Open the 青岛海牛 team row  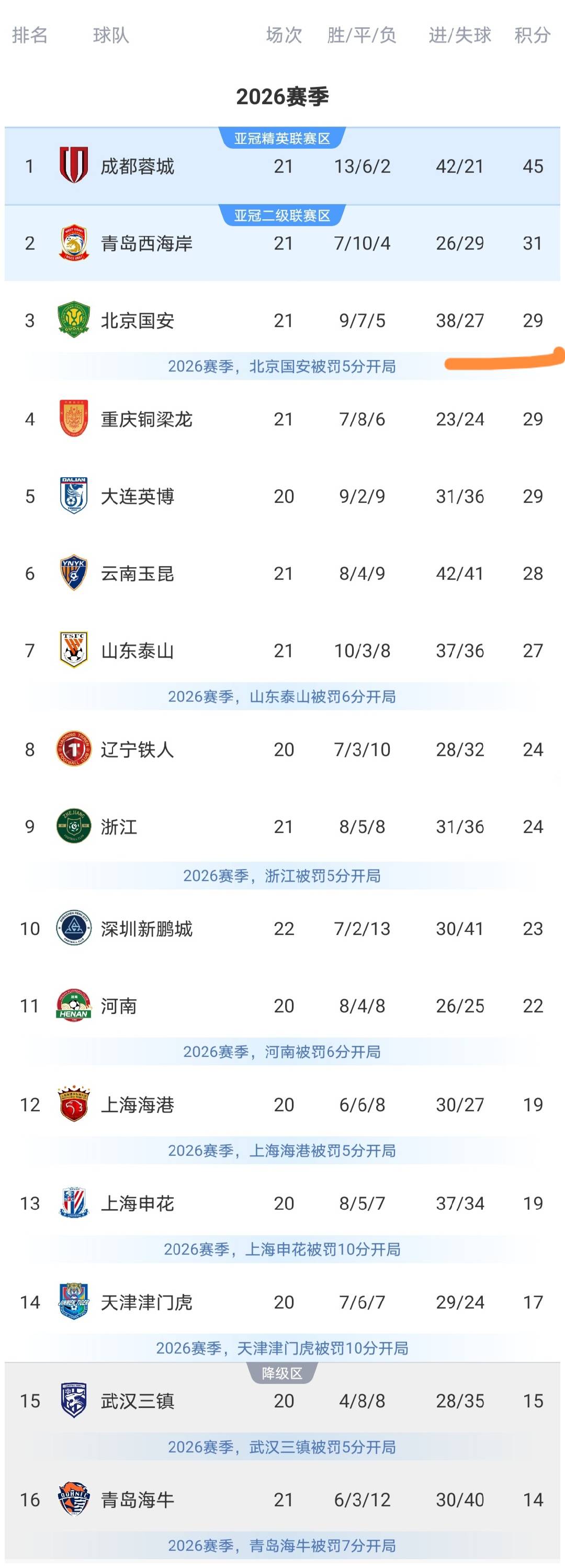282,1500
